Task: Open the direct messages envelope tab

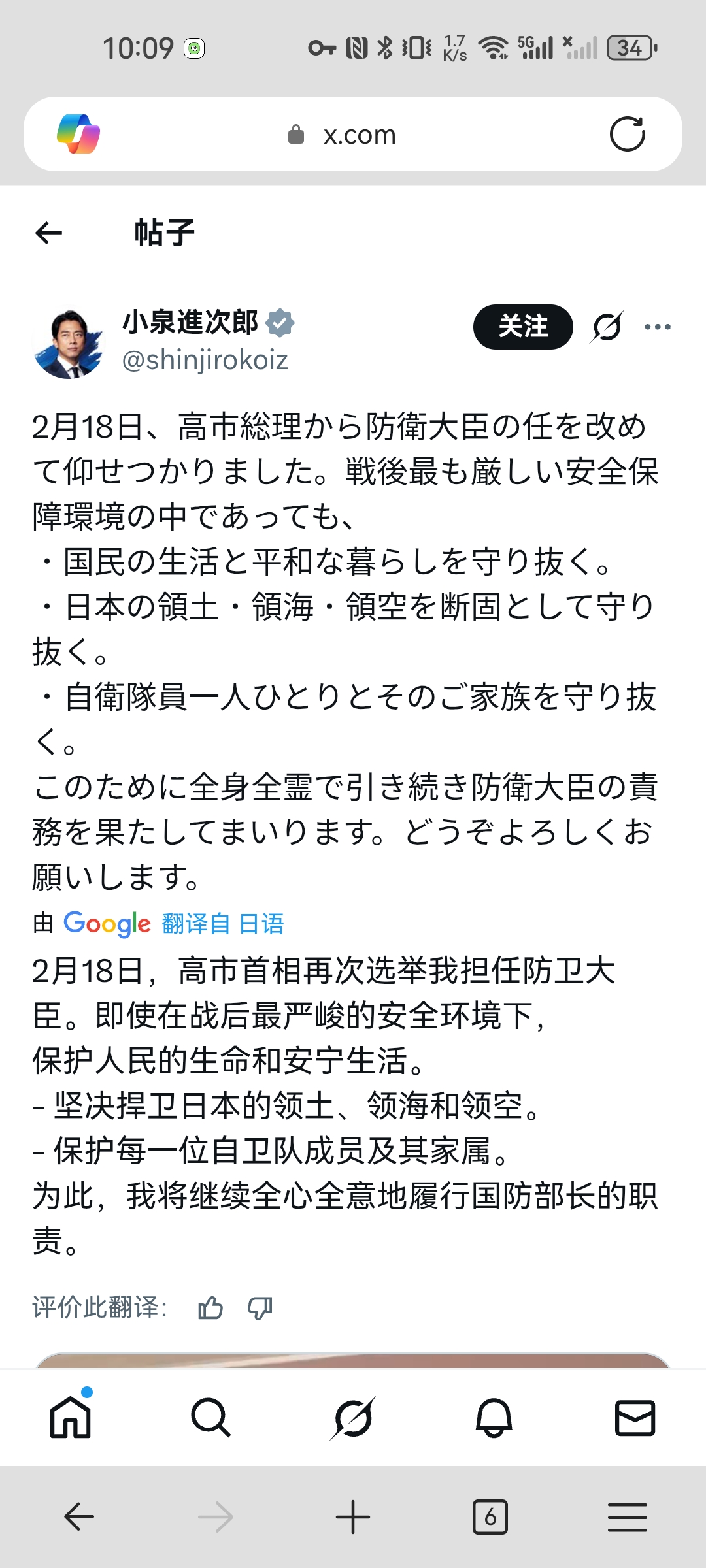Action: (x=635, y=1418)
